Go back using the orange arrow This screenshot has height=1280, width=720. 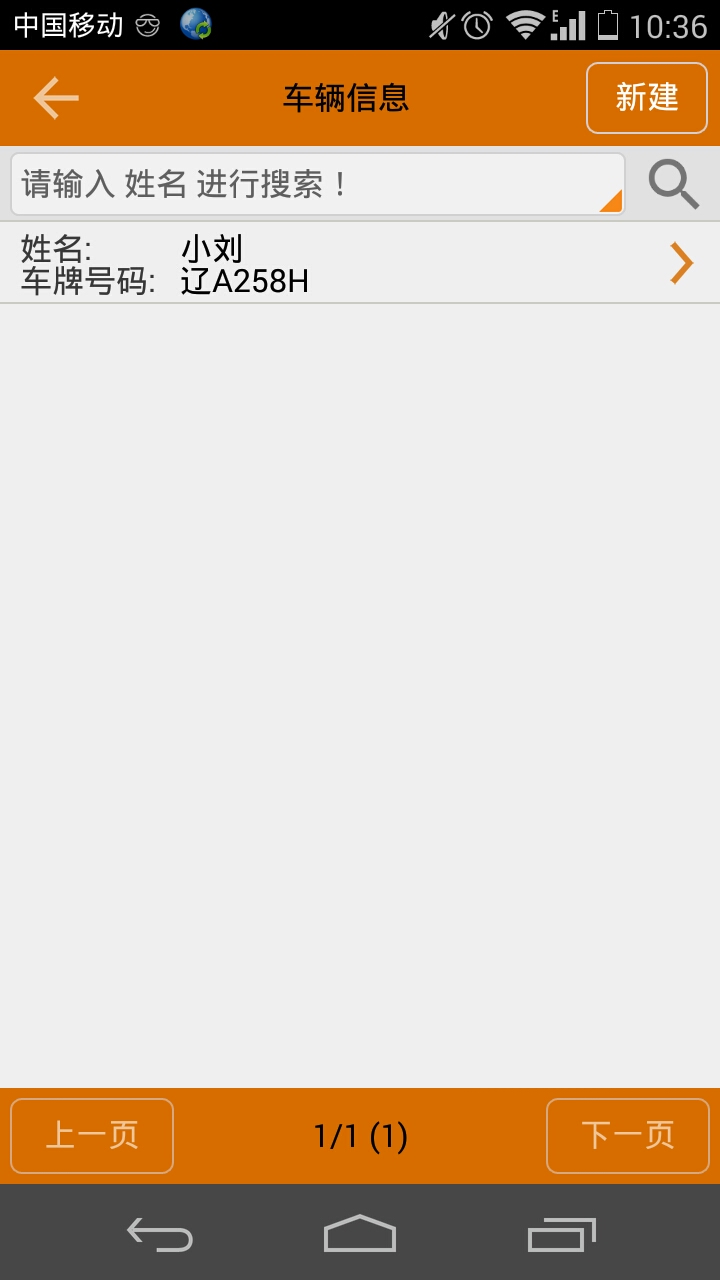click(56, 98)
